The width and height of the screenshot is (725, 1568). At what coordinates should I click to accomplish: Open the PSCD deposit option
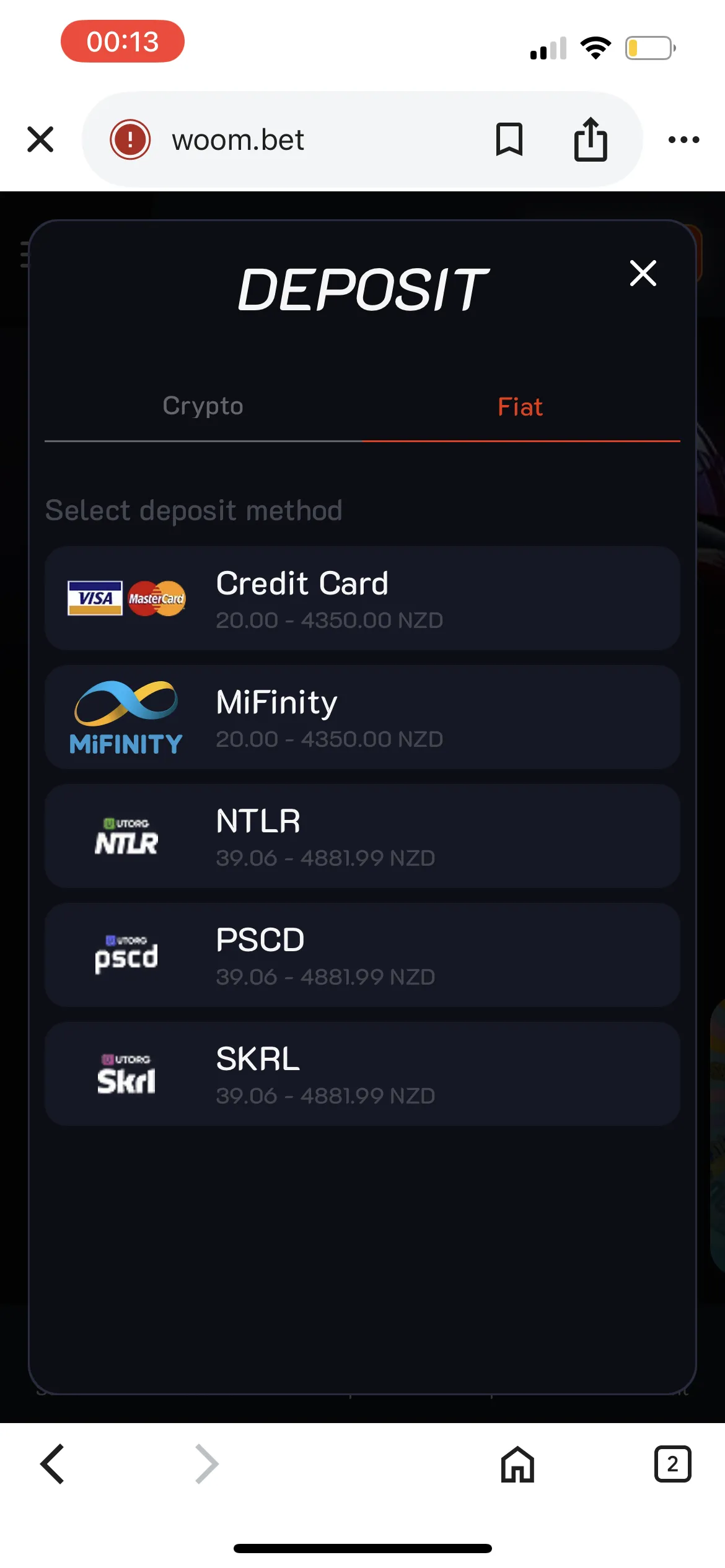(362, 955)
